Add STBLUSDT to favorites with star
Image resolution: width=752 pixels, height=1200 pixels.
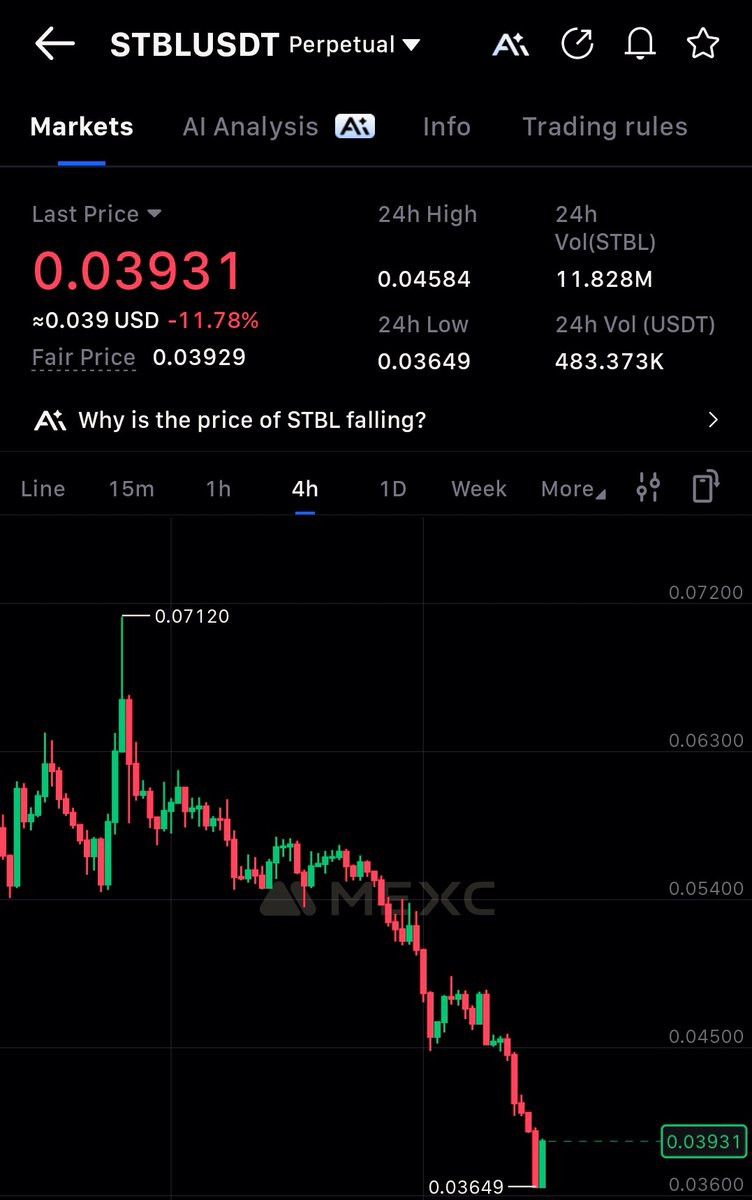pyautogui.click(x=703, y=44)
